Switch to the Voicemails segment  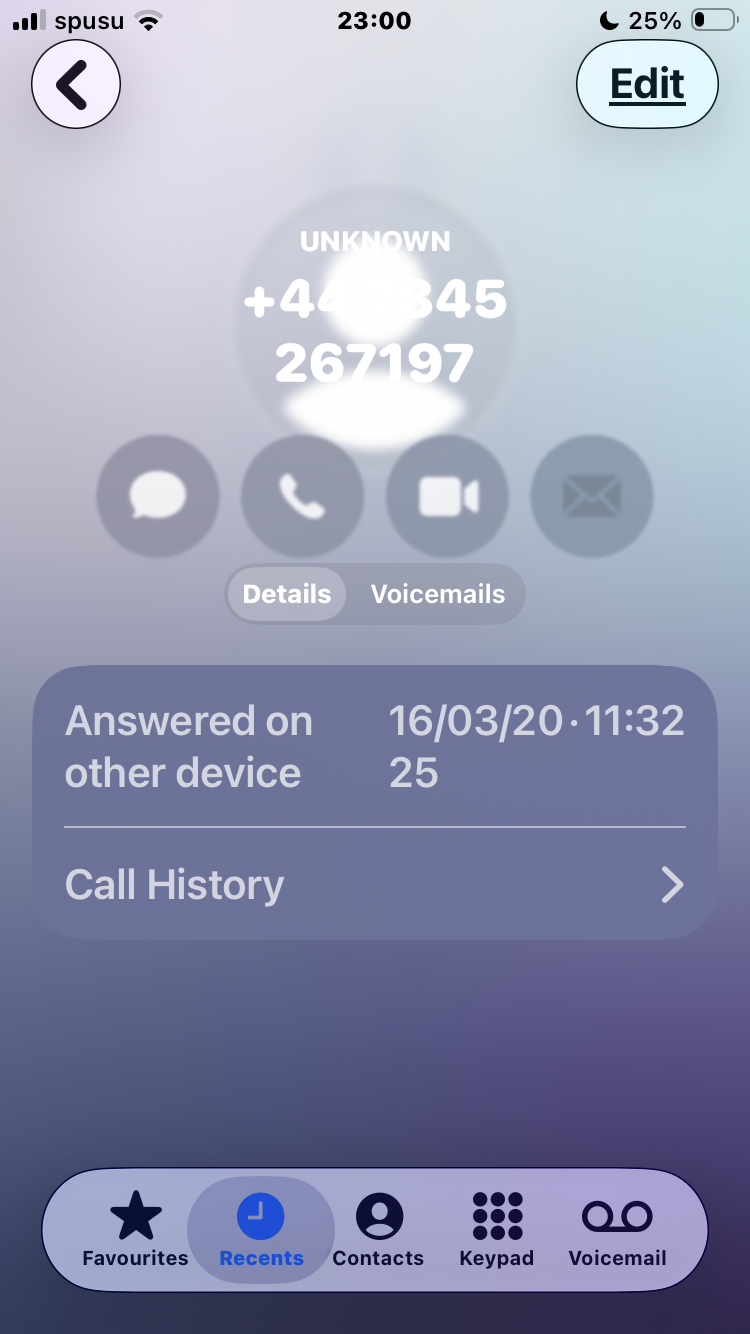[x=437, y=594]
